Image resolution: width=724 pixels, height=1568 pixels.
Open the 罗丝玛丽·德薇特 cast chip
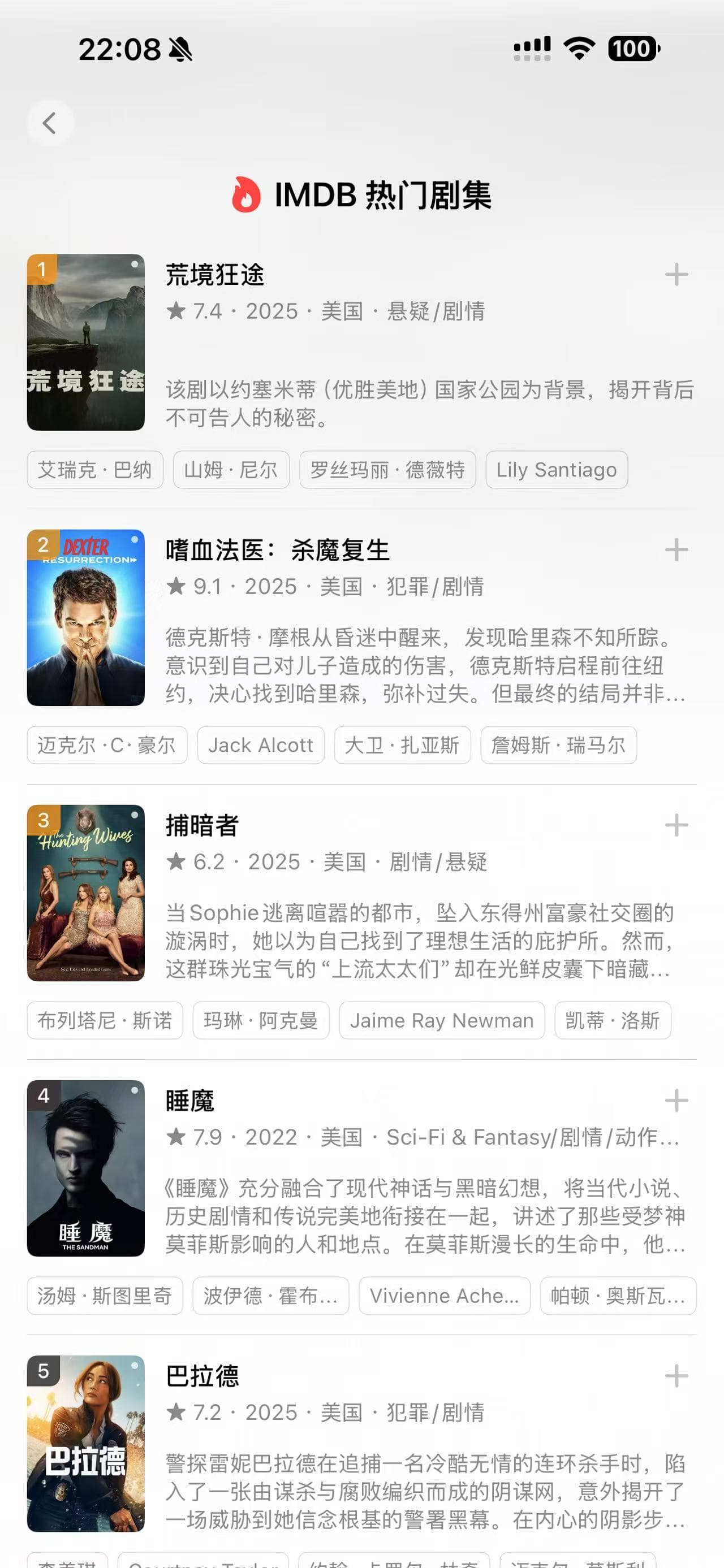tap(387, 469)
